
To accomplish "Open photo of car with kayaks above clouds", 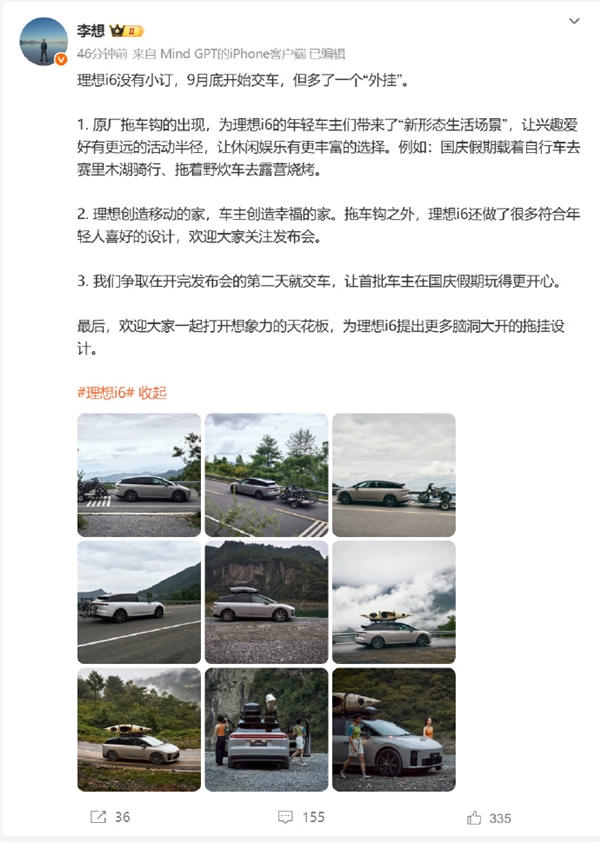I will (393, 602).
